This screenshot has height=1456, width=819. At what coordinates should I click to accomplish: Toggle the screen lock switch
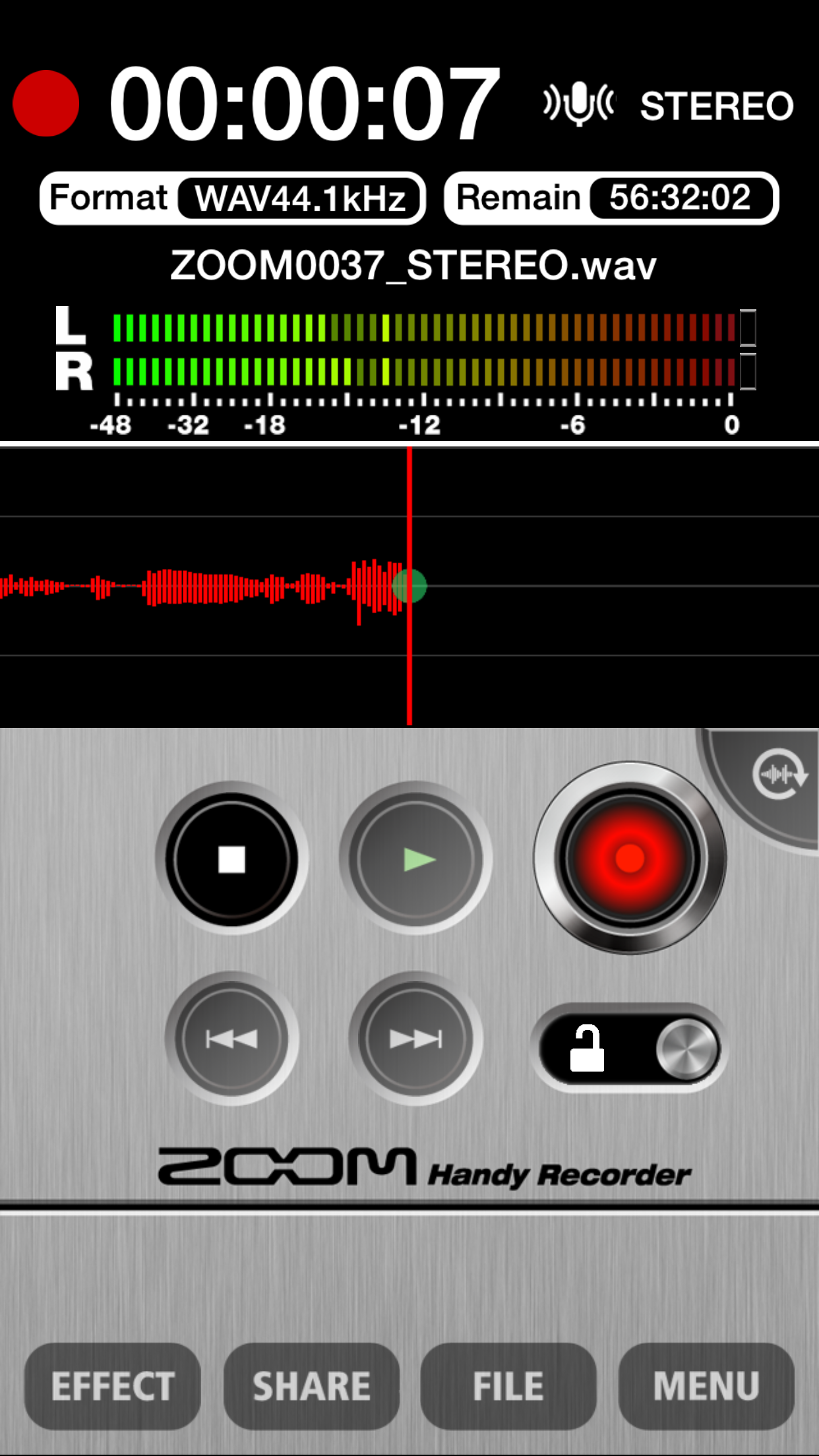coord(630,1048)
